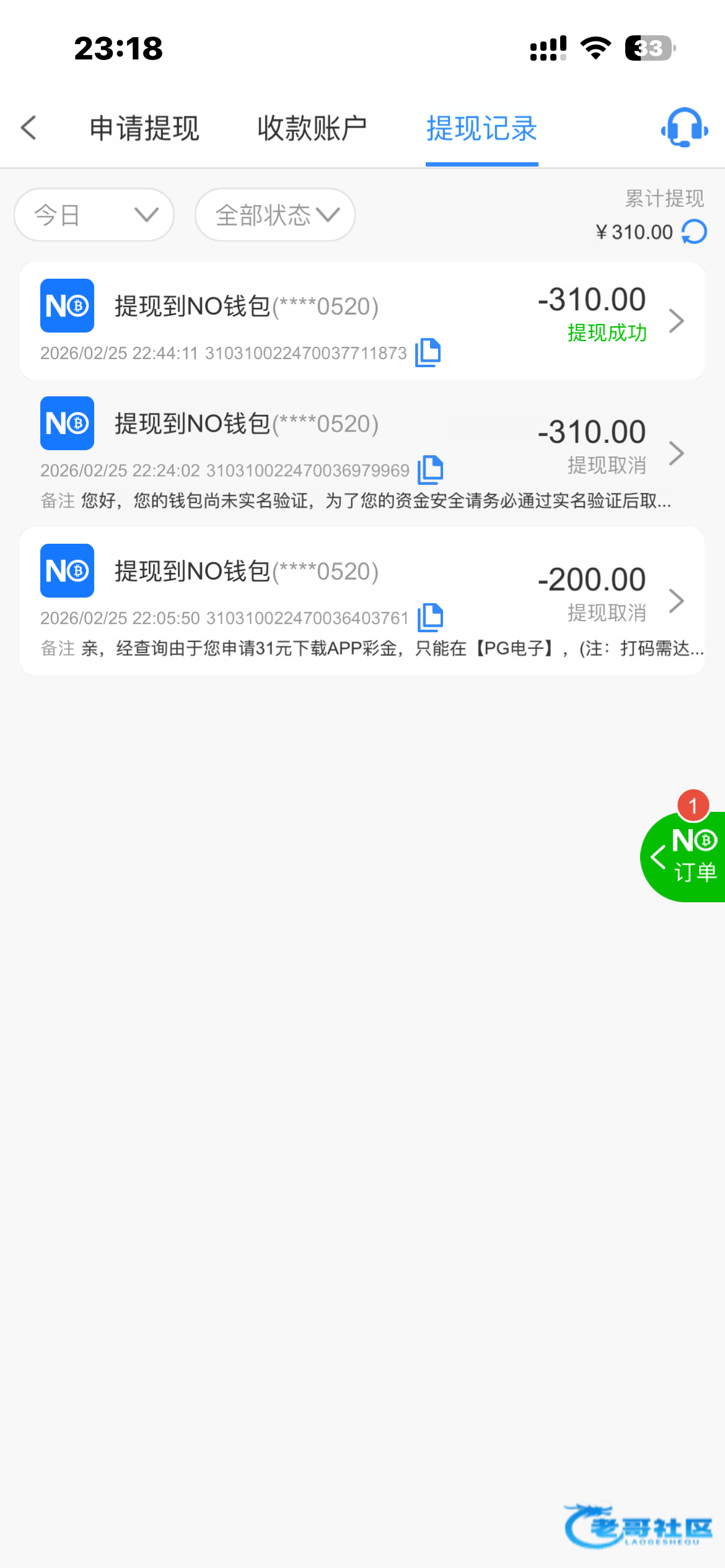The image size is (725, 1568).
Task: Open the 今日 date filter dropdown
Action: coord(94,215)
